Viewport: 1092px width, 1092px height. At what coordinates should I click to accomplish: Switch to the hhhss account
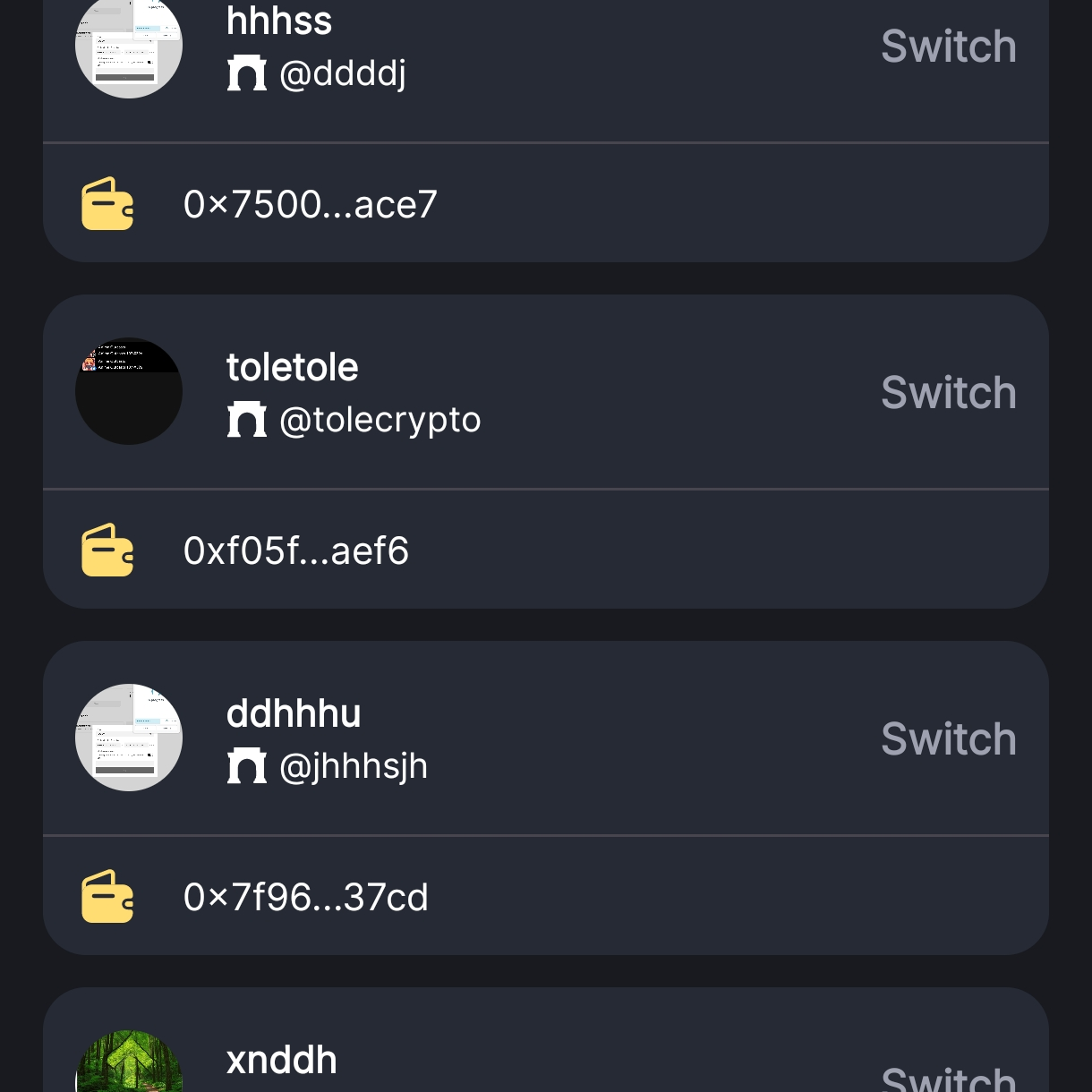948,47
